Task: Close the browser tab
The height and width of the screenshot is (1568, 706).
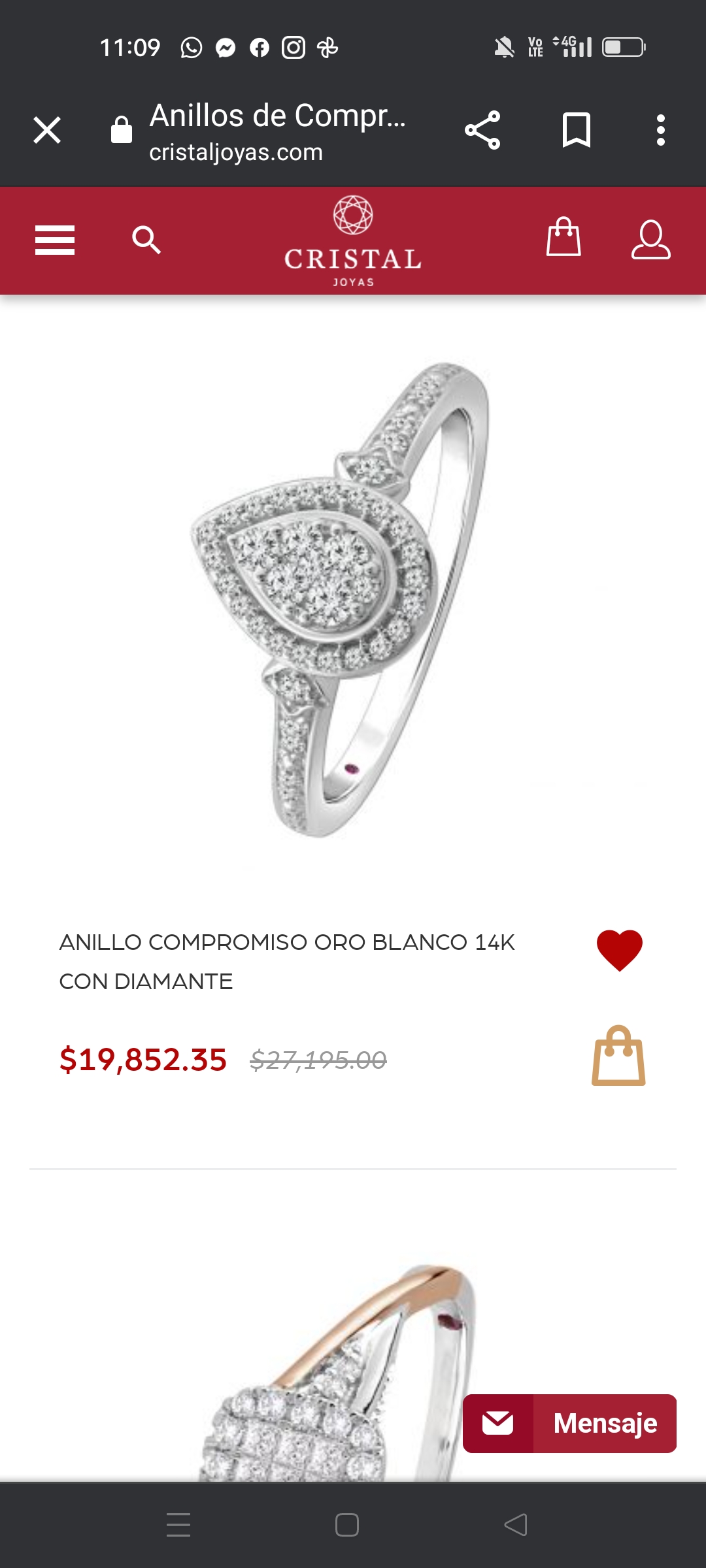Action: click(x=47, y=130)
